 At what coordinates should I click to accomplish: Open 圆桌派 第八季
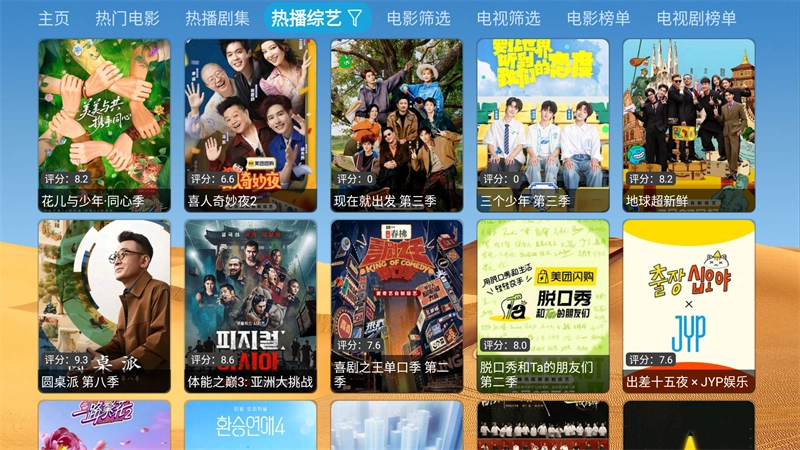click(x=104, y=306)
